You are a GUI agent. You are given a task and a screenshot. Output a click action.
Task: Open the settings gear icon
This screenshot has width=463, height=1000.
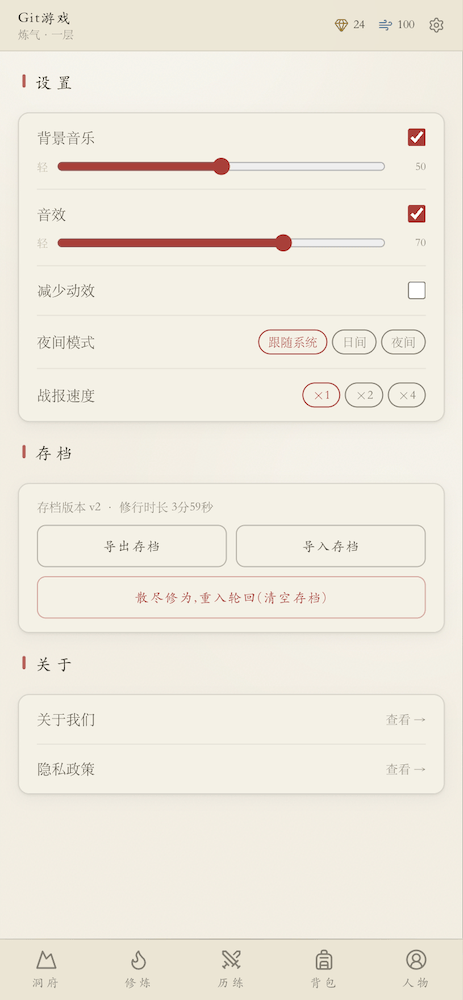(x=436, y=25)
